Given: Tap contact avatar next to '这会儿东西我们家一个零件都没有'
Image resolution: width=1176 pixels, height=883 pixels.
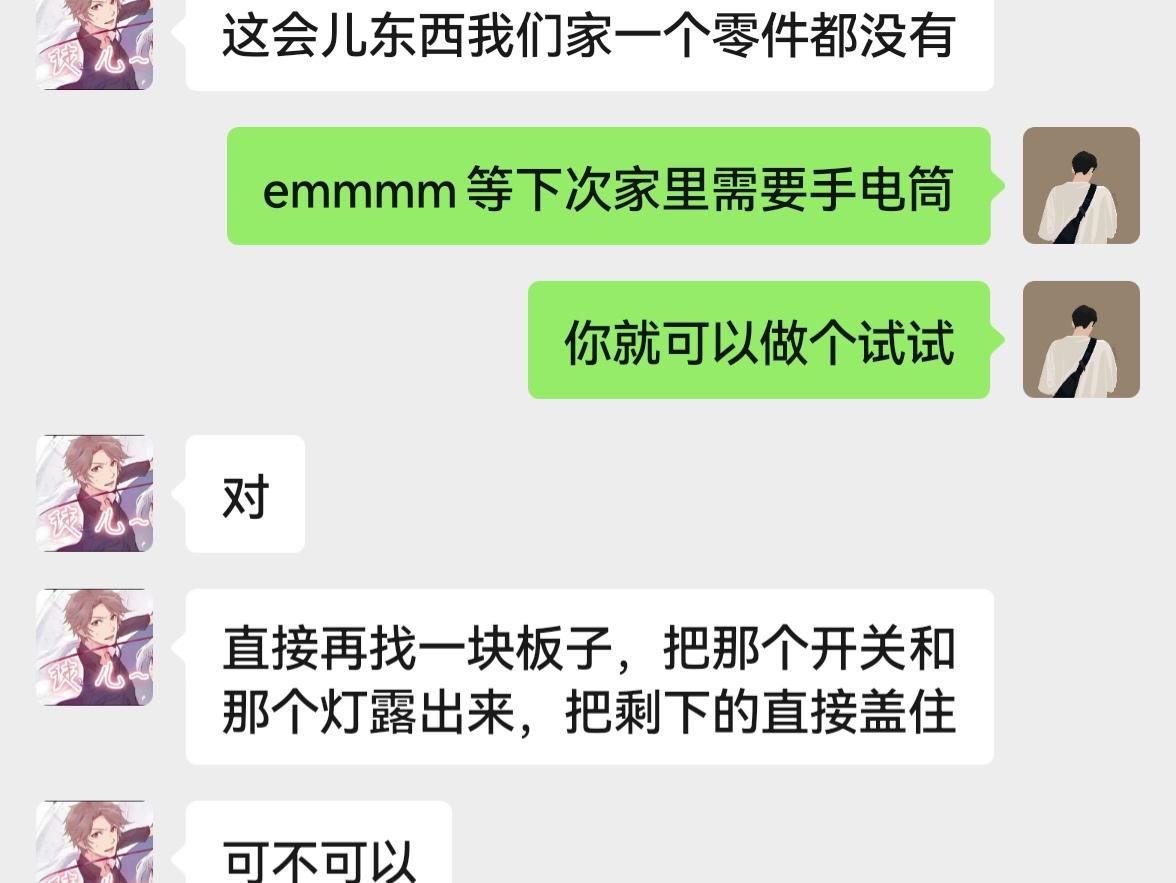Looking at the screenshot, I should [x=95, y=44].
